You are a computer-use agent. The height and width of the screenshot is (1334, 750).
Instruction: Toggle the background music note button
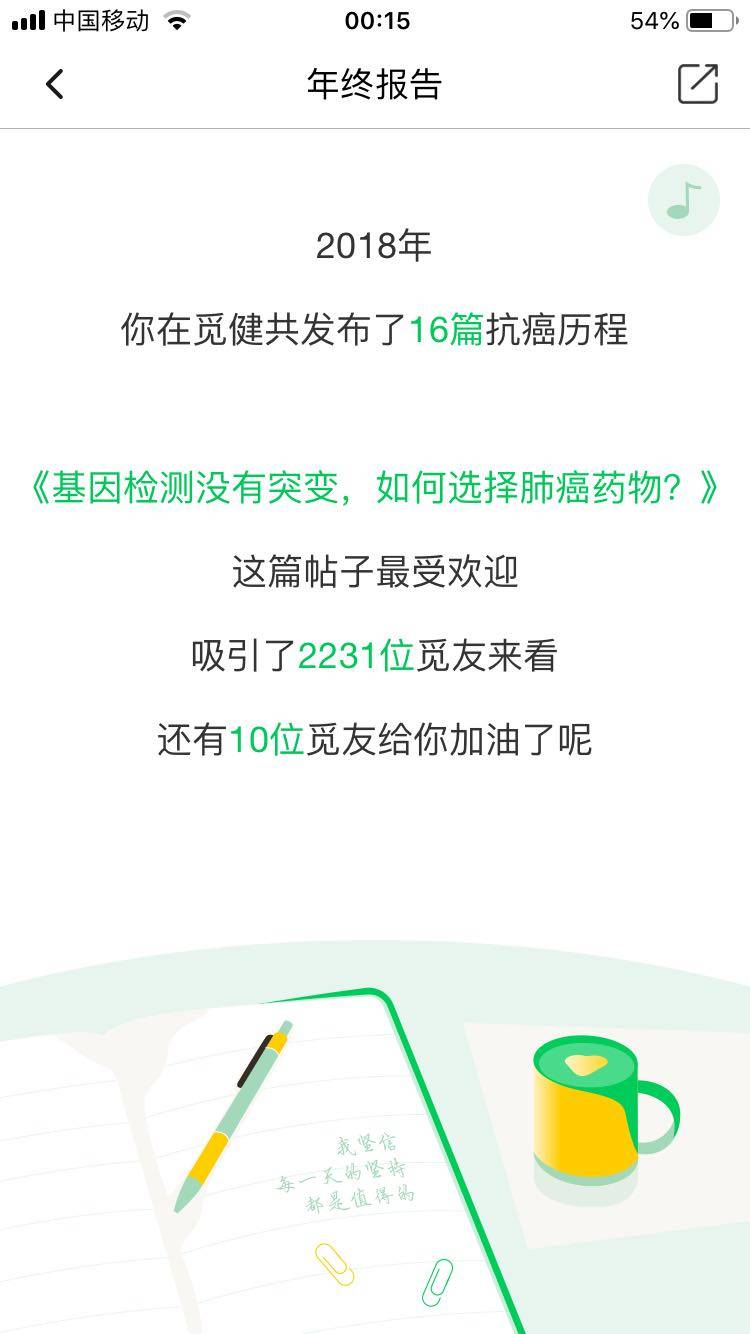tap(684, 200)
